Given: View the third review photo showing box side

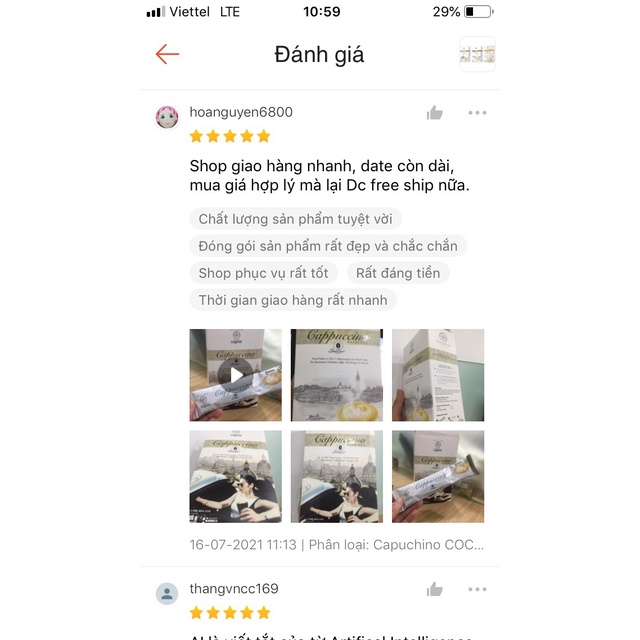Looking at the screenshot, I should point(438,375).
